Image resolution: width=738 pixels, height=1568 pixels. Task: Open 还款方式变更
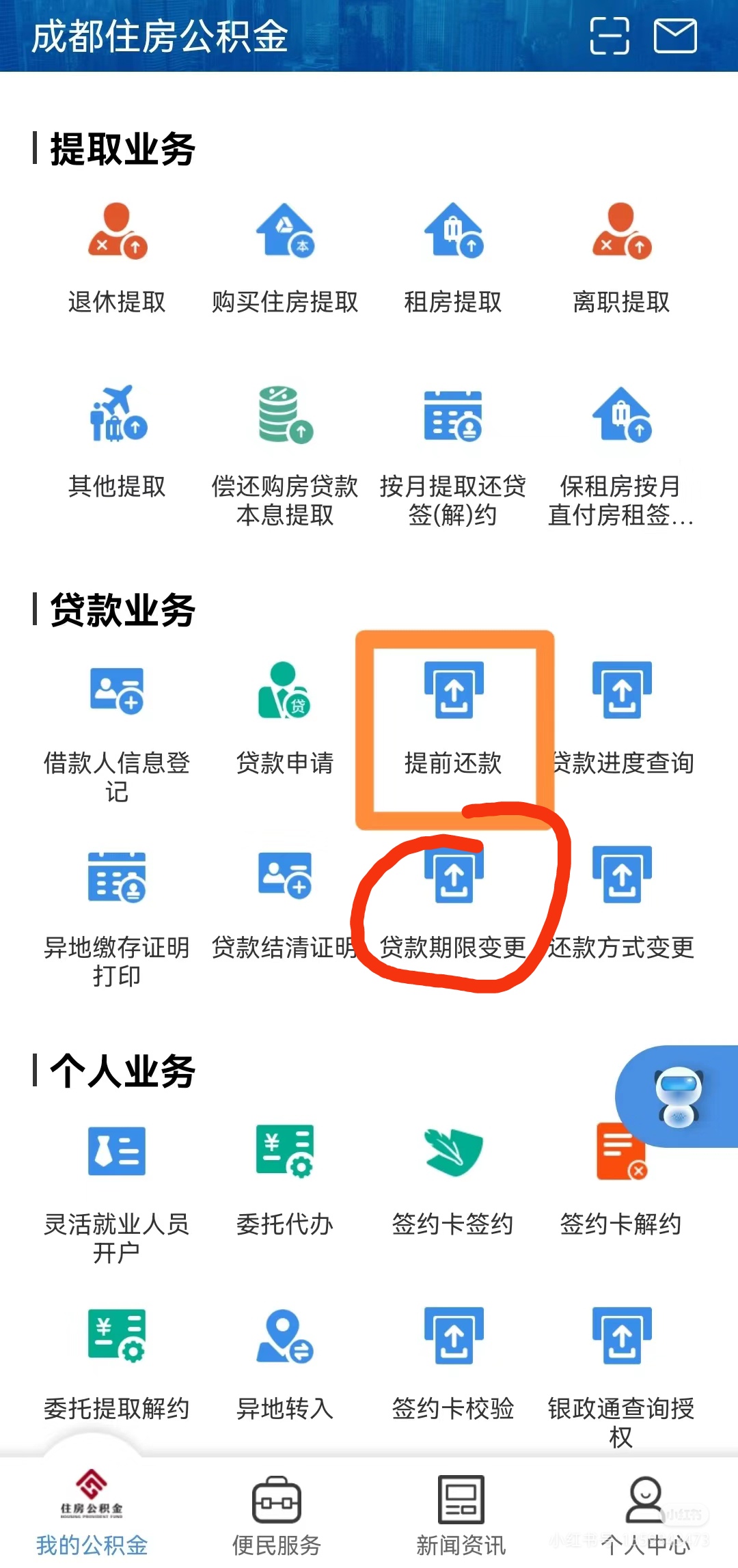click(622, 902)
